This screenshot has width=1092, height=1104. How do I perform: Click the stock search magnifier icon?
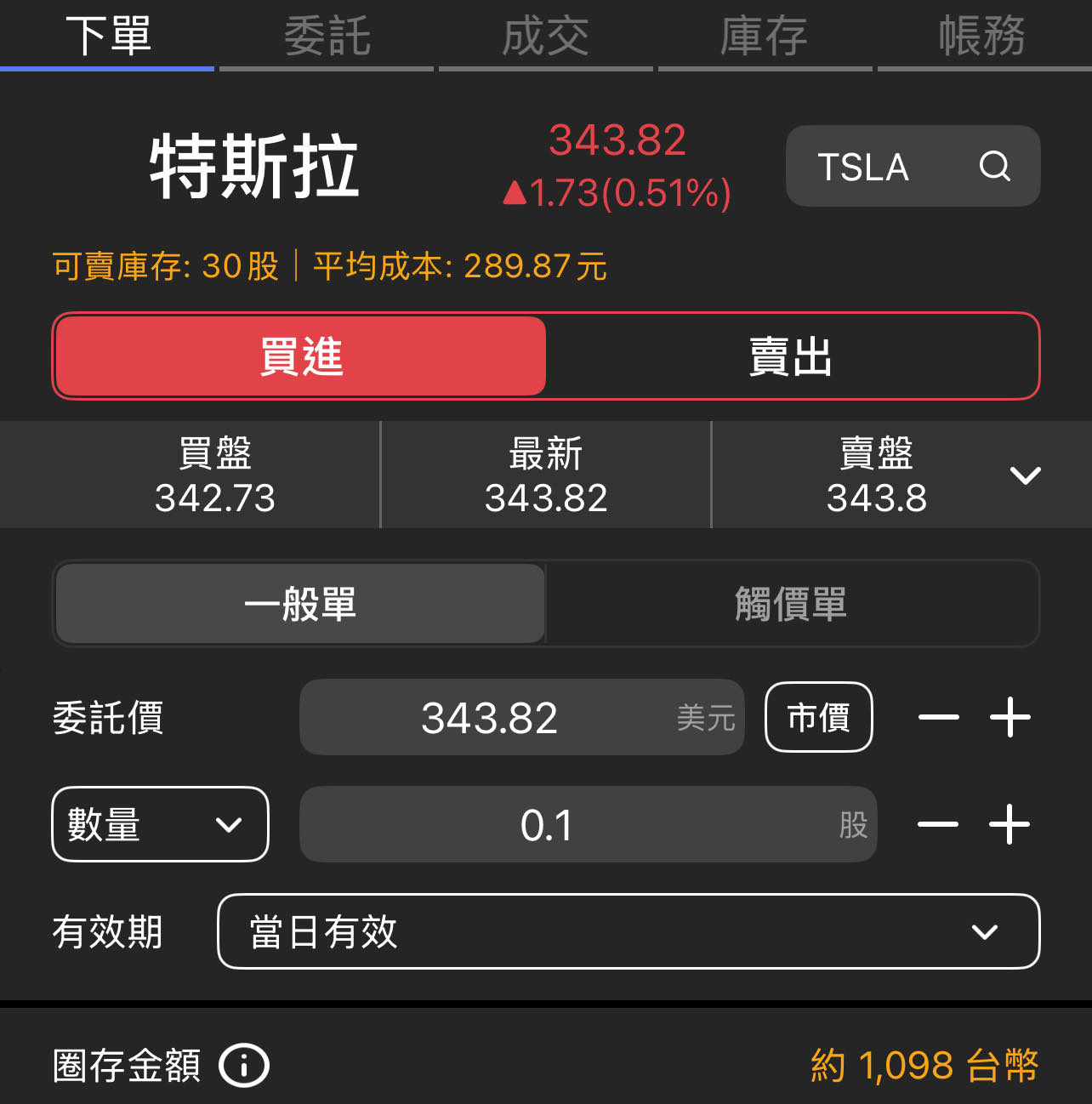pos(994,167)
